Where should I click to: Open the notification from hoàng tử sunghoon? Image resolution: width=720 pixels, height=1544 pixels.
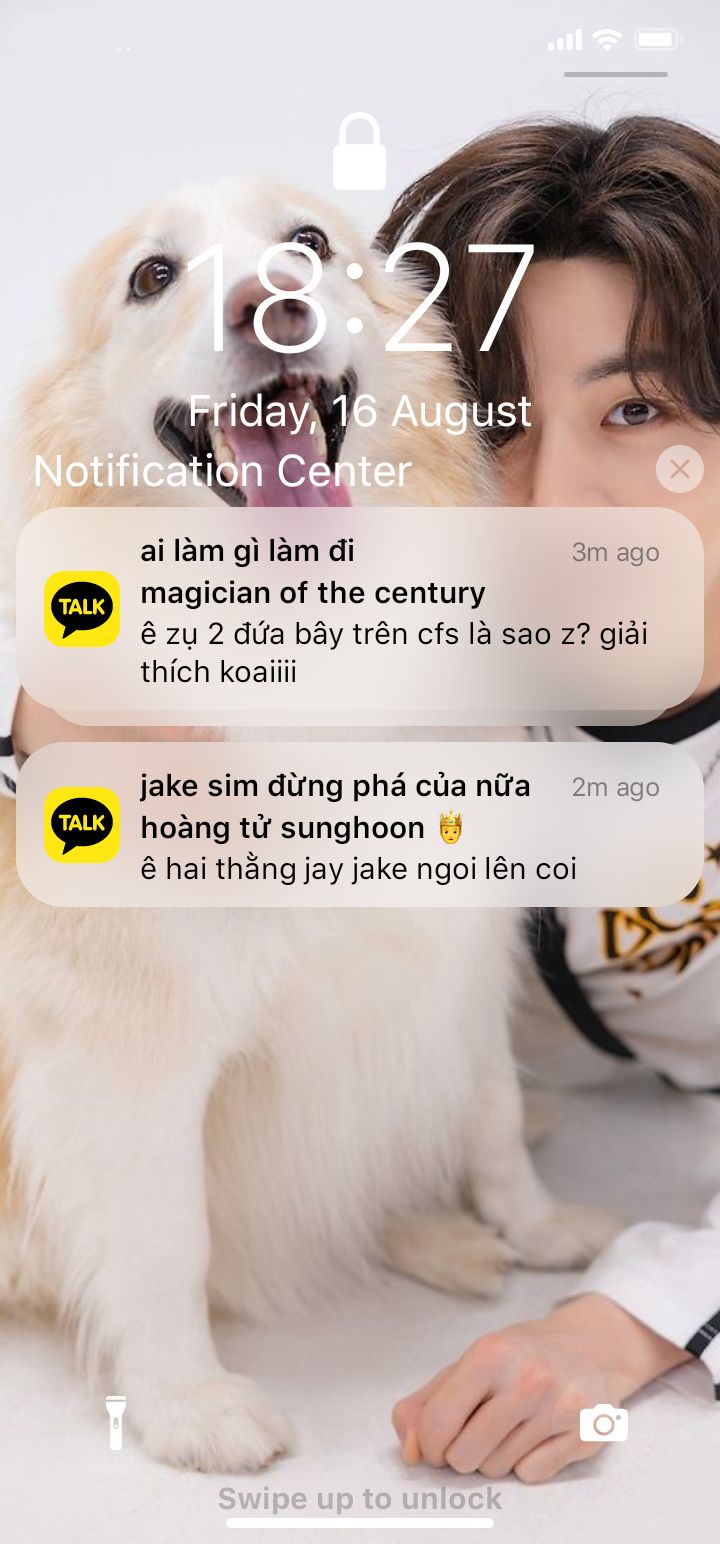pos(360,824)
